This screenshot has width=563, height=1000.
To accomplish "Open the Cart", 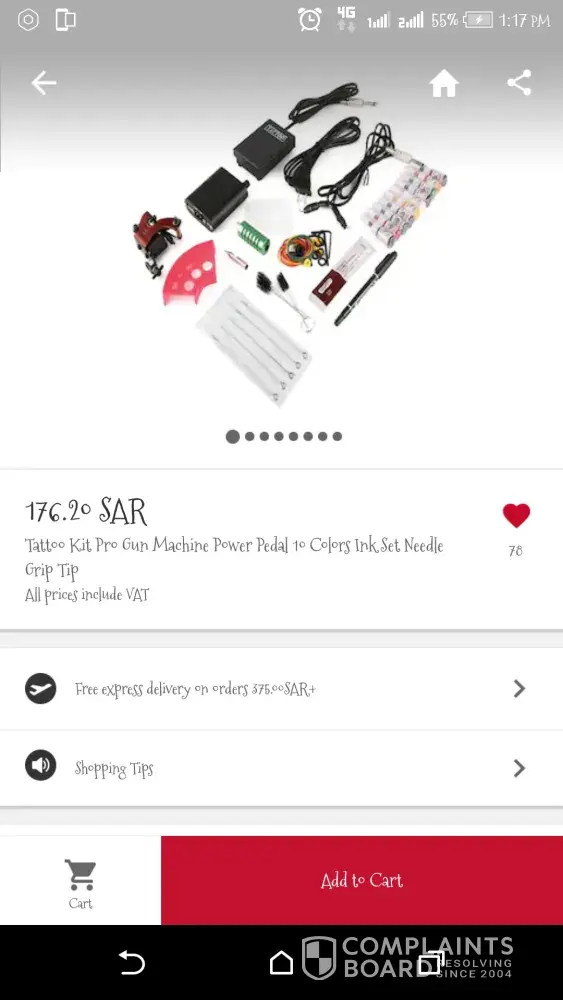I will point(80,883).
